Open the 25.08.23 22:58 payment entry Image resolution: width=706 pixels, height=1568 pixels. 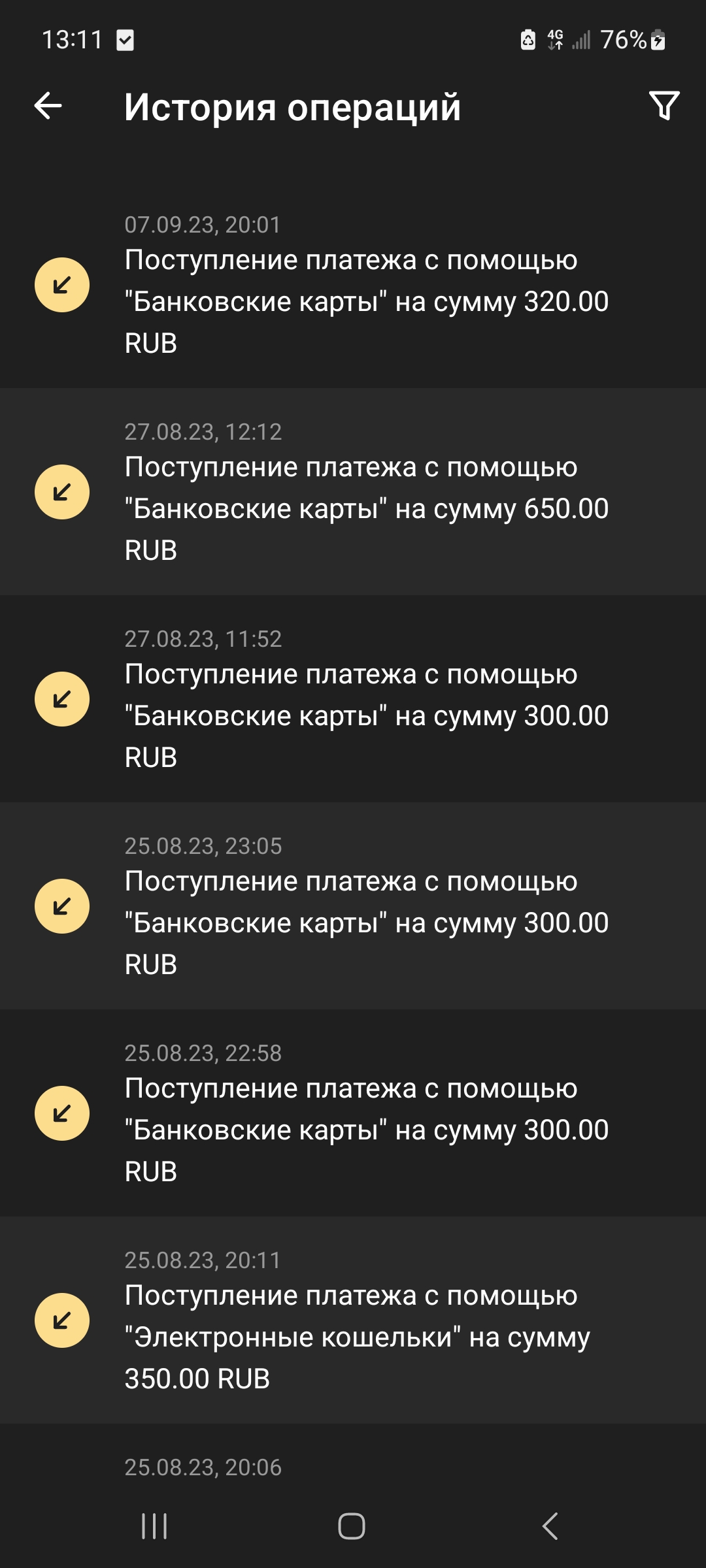[x=353, y=1113]
